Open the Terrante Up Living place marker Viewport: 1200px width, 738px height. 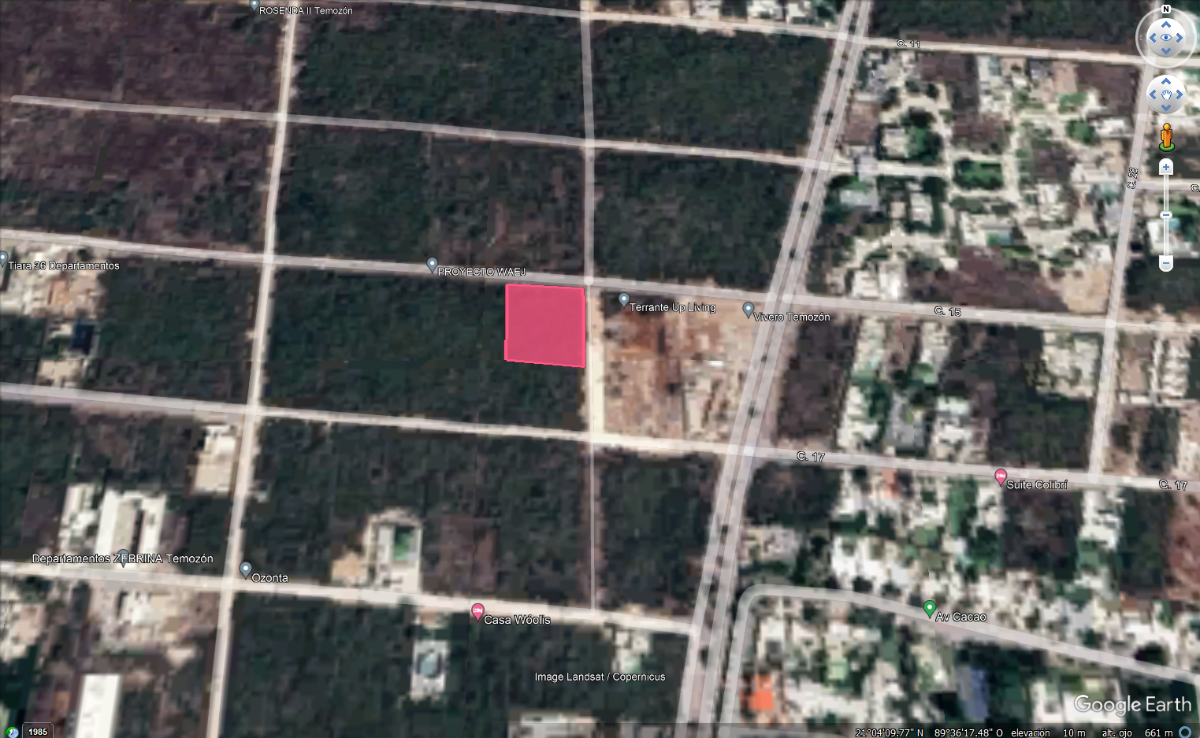(623, 299)
